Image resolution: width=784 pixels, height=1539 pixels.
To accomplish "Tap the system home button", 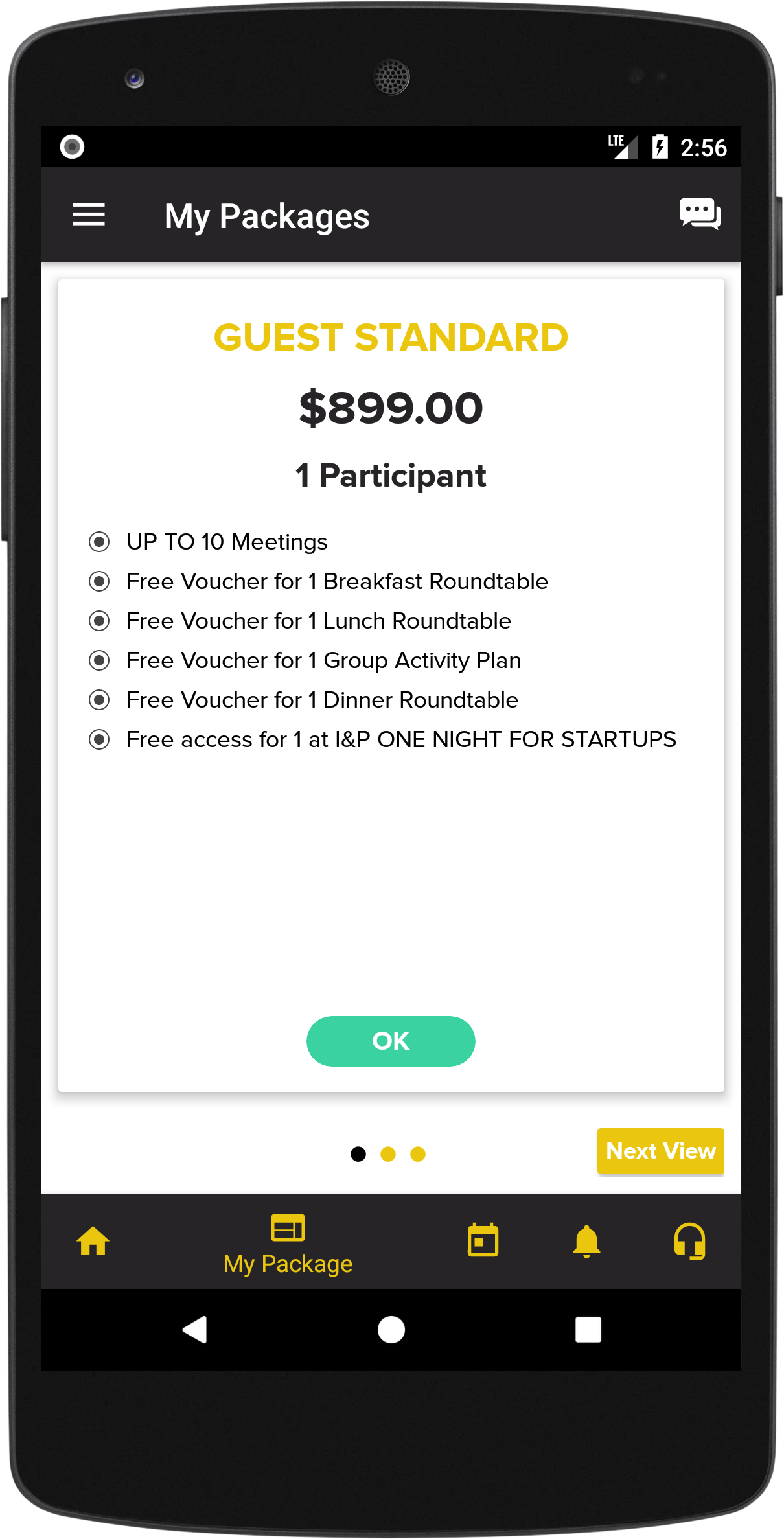I will pos(391,1330).
